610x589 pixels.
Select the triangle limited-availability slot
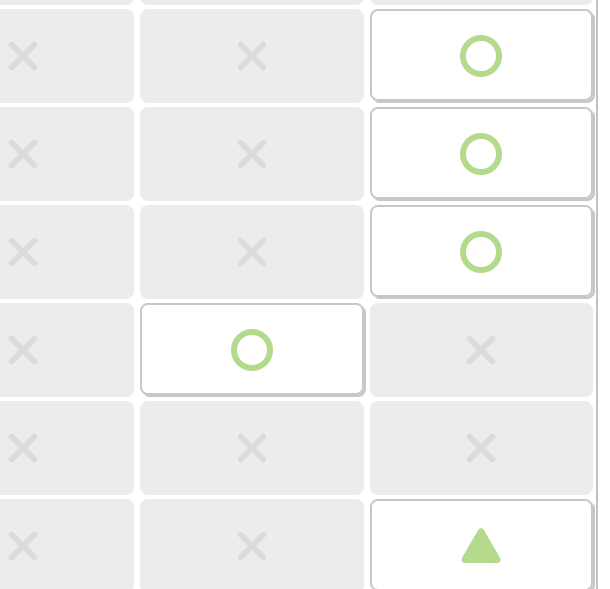(481, 546)
